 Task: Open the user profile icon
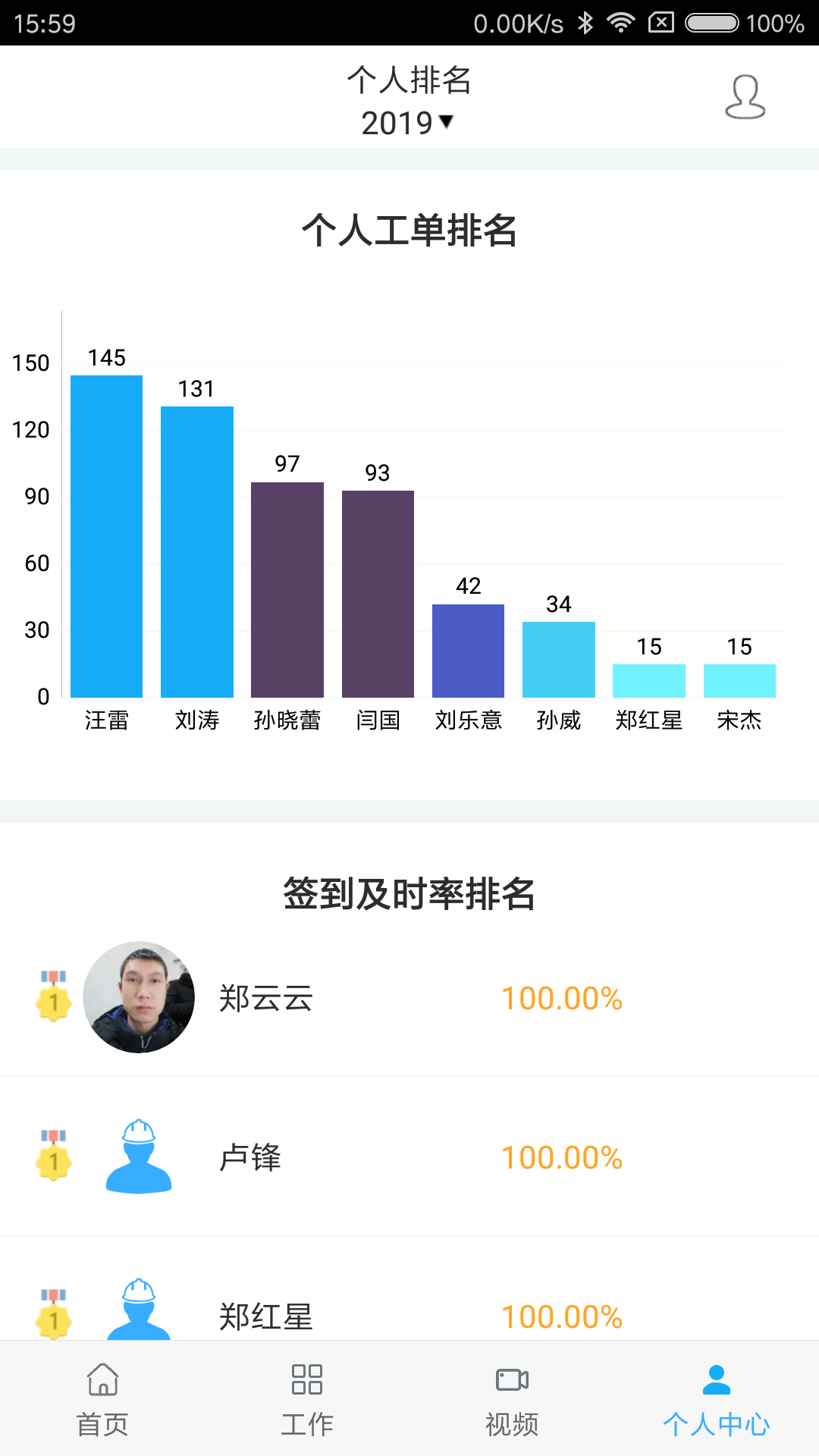745,97
